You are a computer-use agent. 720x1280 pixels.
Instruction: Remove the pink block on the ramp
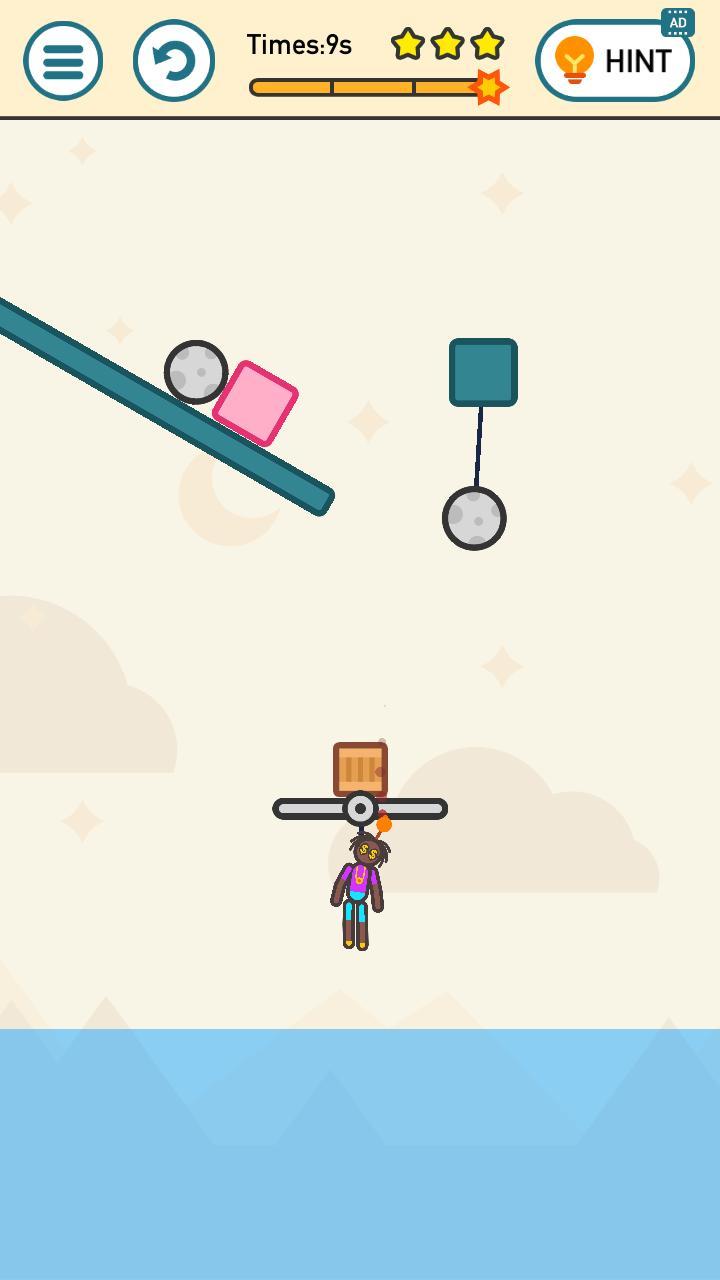(x=256, y=403)
